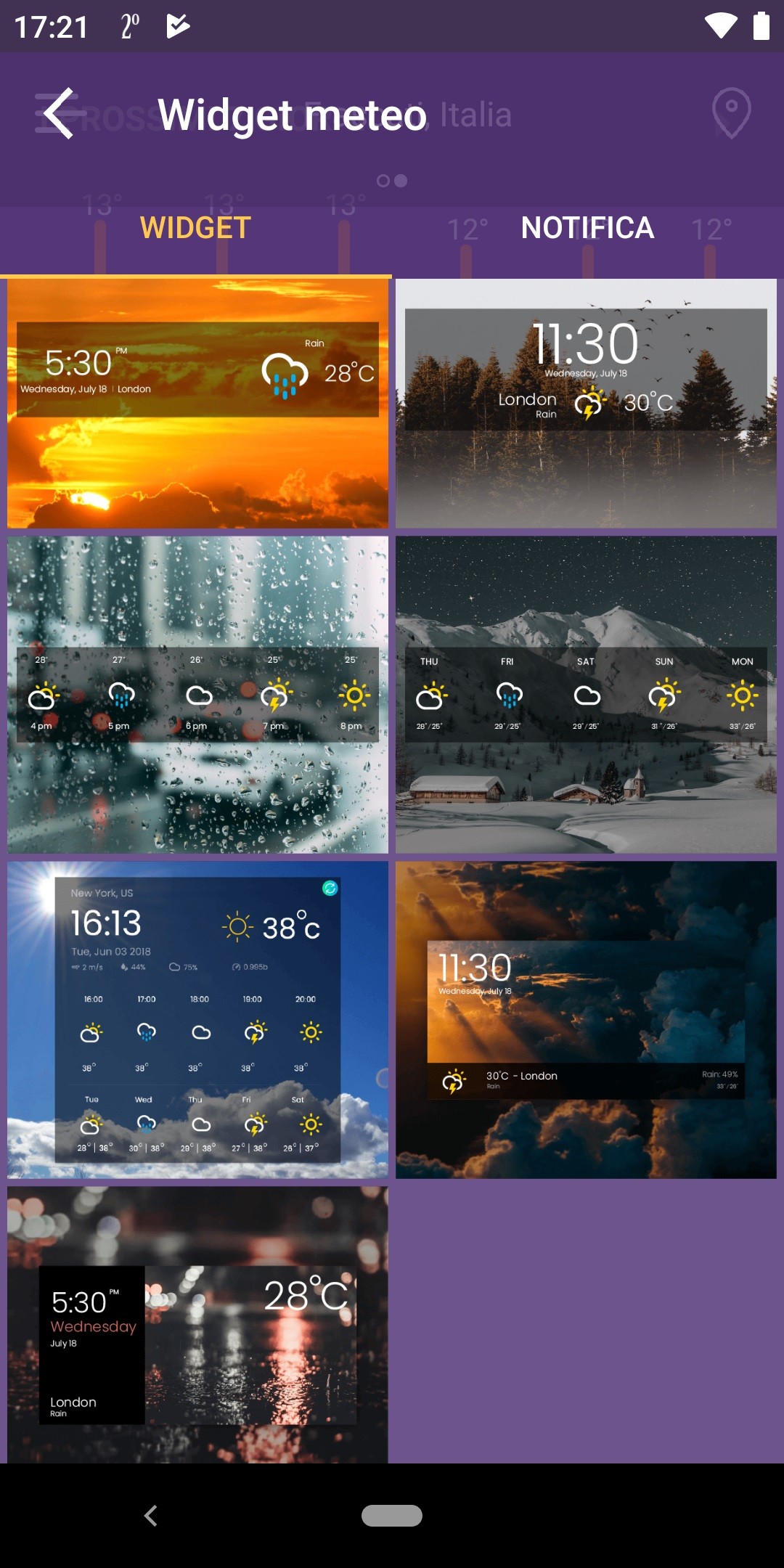Open the orange sunset 5:30 widget
Viewport: 784px width, 1568px height.
(x=197, y=404)
